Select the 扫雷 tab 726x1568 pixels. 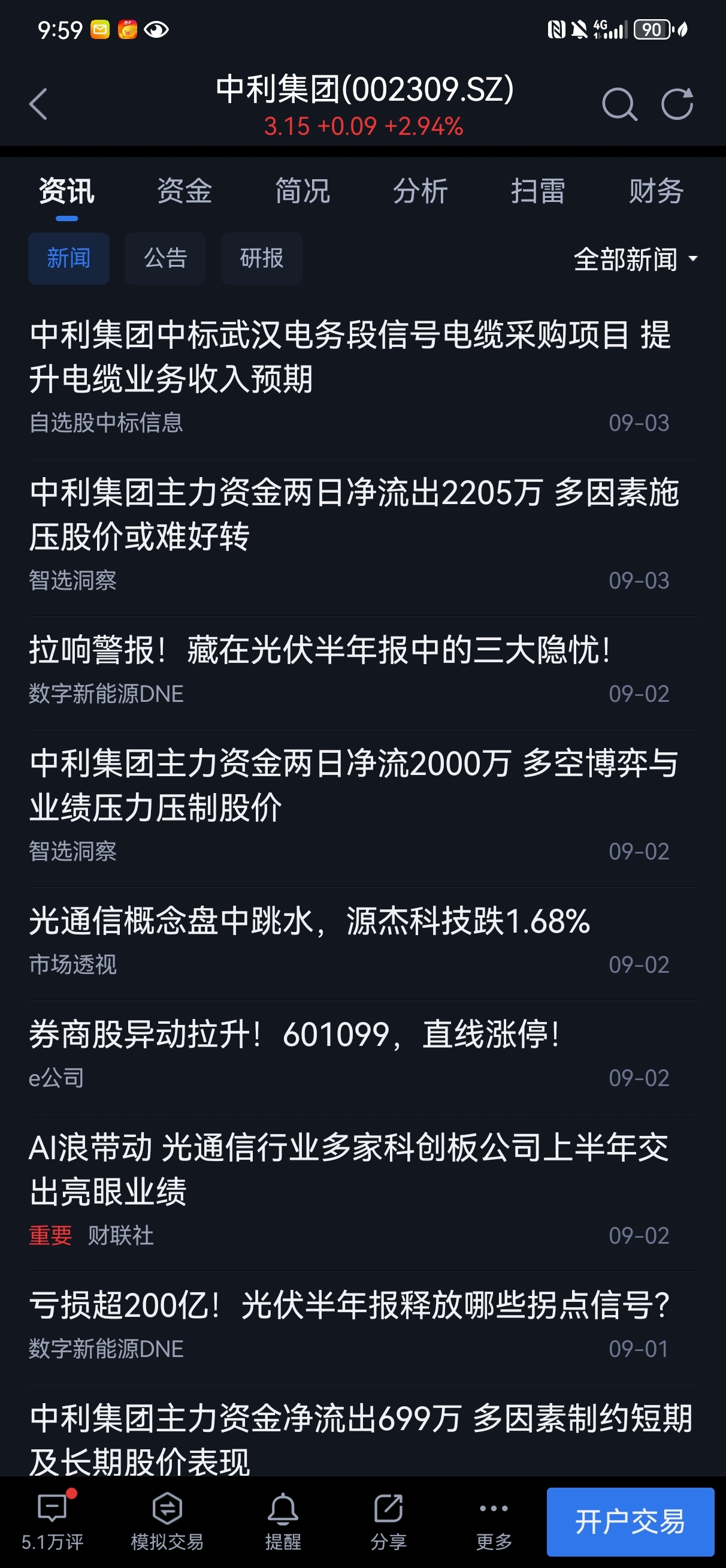click(x=538, y=191)
